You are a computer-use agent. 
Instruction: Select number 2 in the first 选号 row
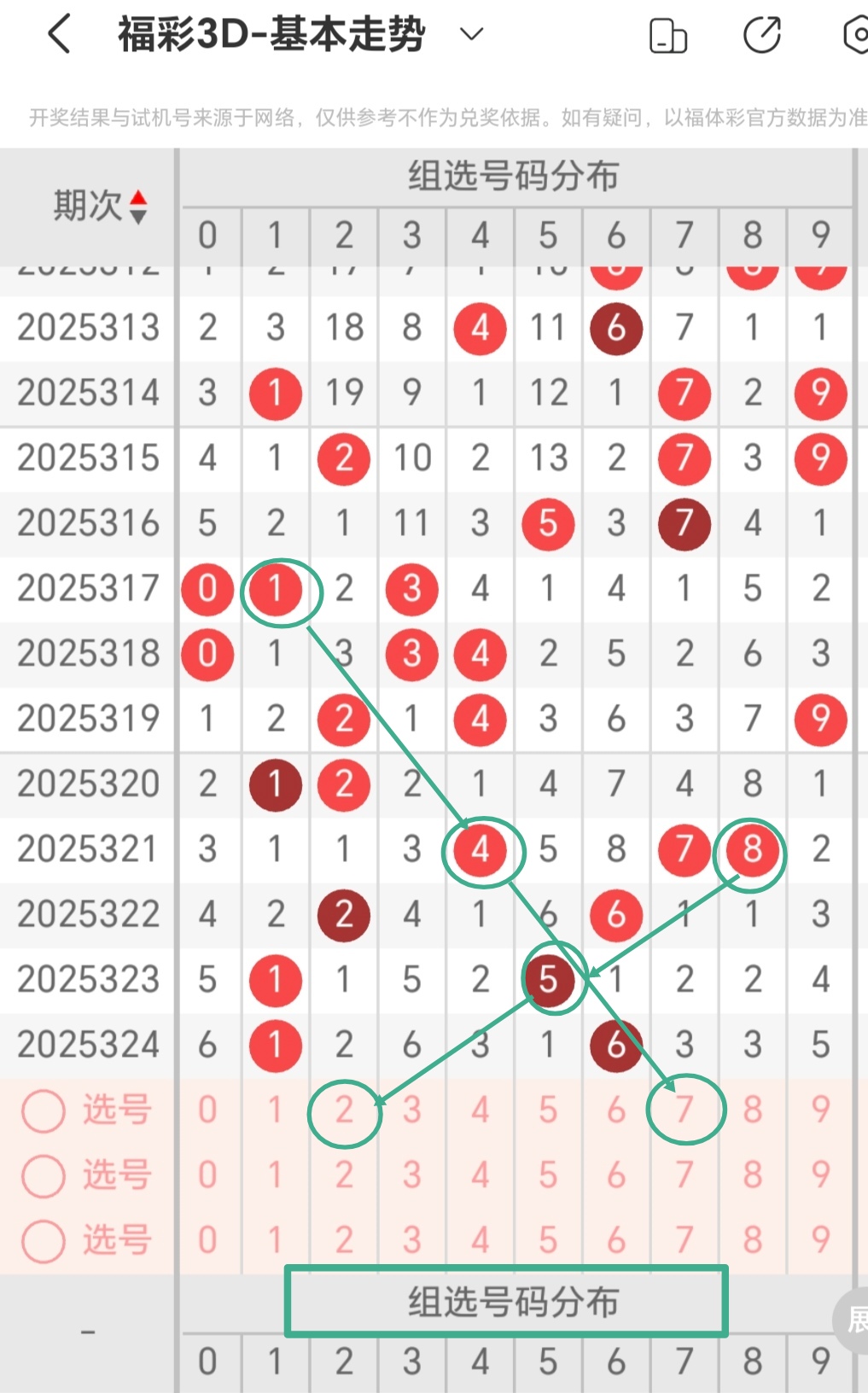pyautogui.click(x=343, y=1110)
